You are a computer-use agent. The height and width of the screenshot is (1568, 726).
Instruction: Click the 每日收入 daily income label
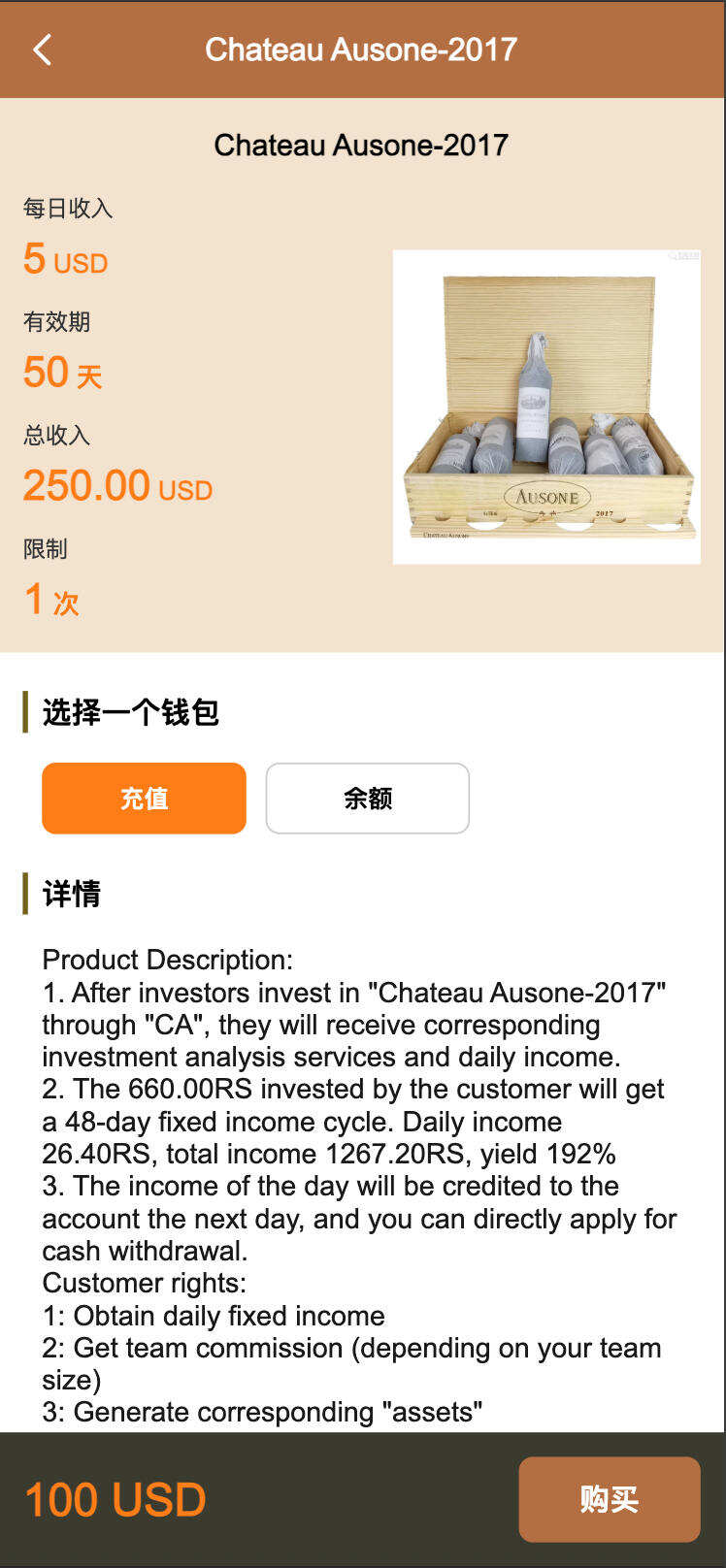pos(67,207)
